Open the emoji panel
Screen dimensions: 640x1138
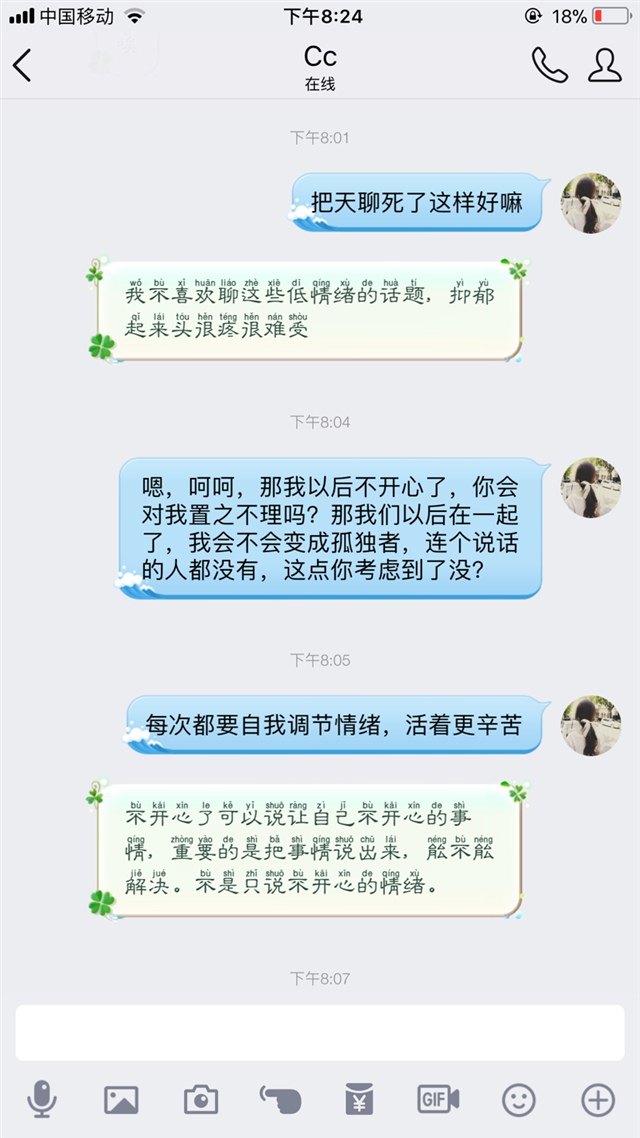pyautogui.click(x=518, y=1100)
